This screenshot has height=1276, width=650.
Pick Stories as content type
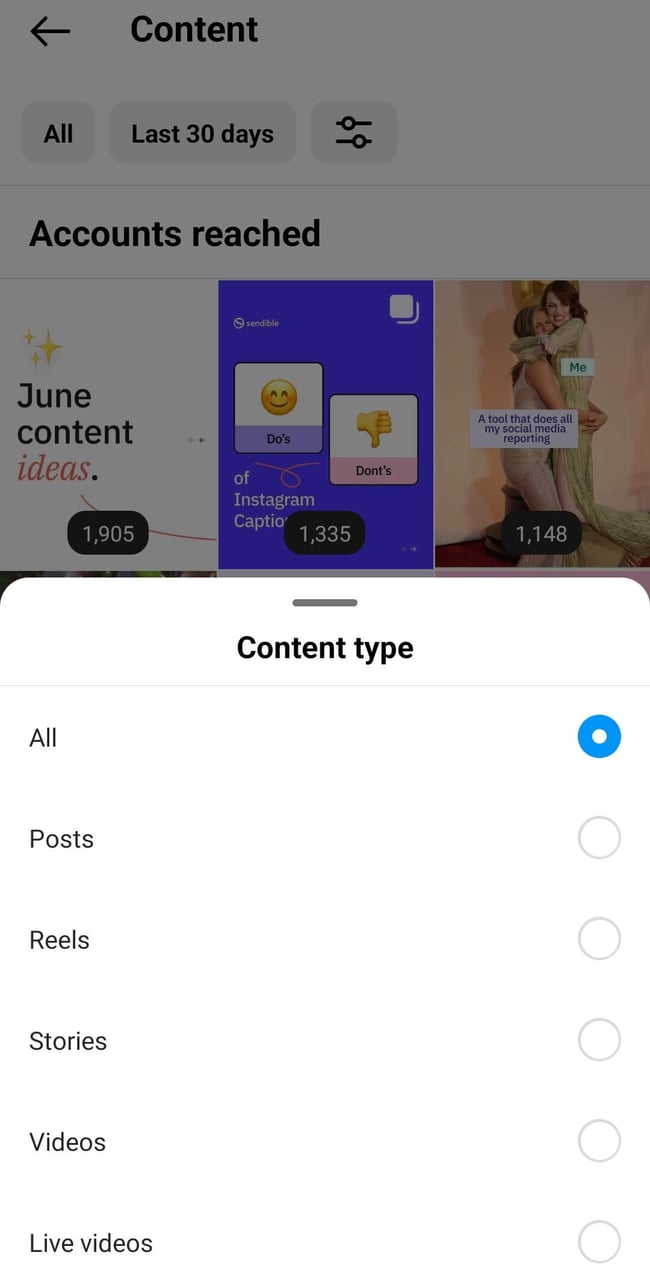pyautogui.click(x=598, y=1040)
